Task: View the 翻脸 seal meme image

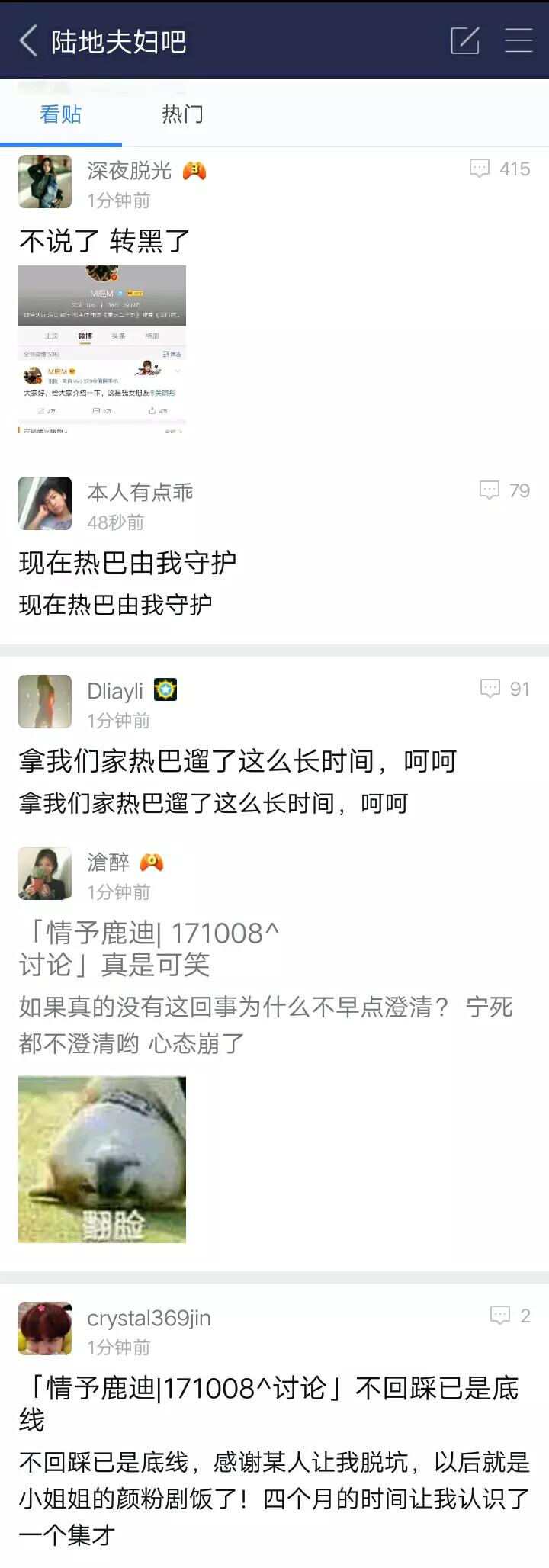Action: point(102,1158)
